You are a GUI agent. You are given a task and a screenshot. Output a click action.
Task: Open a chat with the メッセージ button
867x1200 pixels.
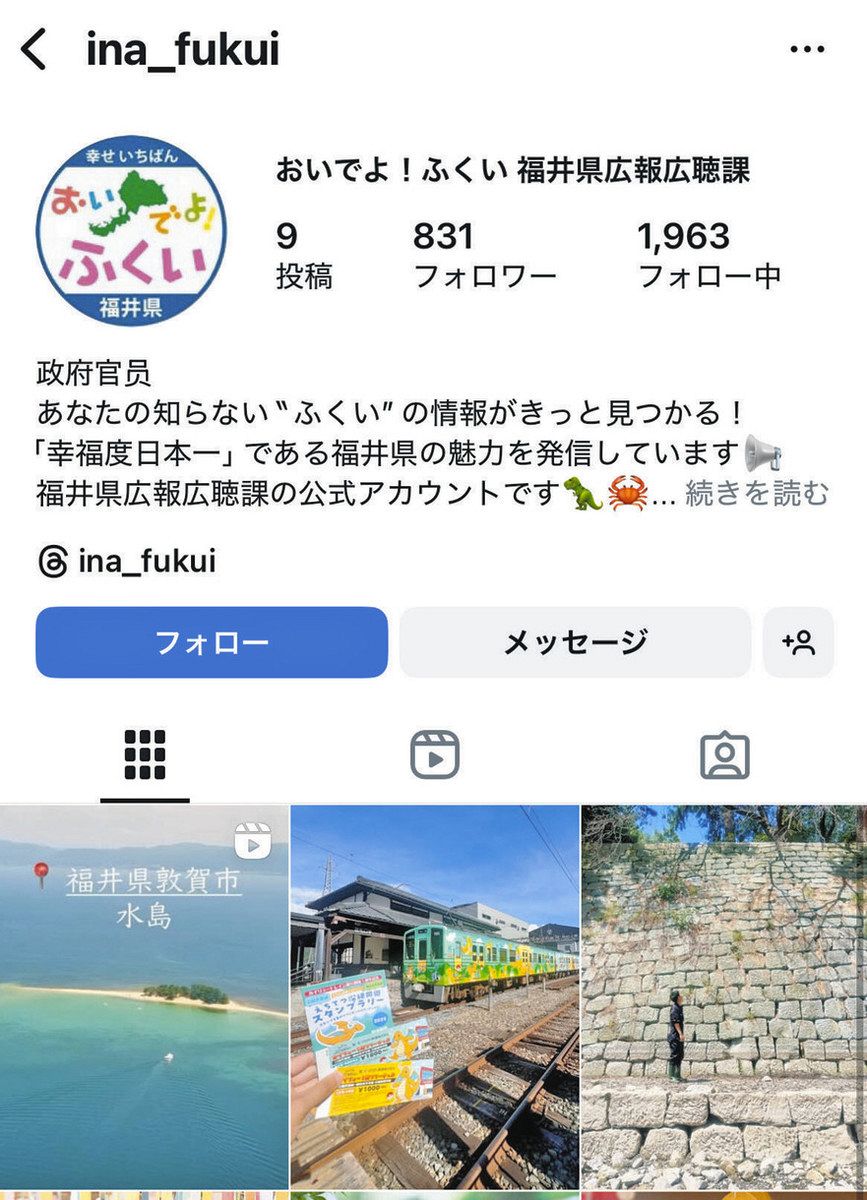tap(575, 645)
